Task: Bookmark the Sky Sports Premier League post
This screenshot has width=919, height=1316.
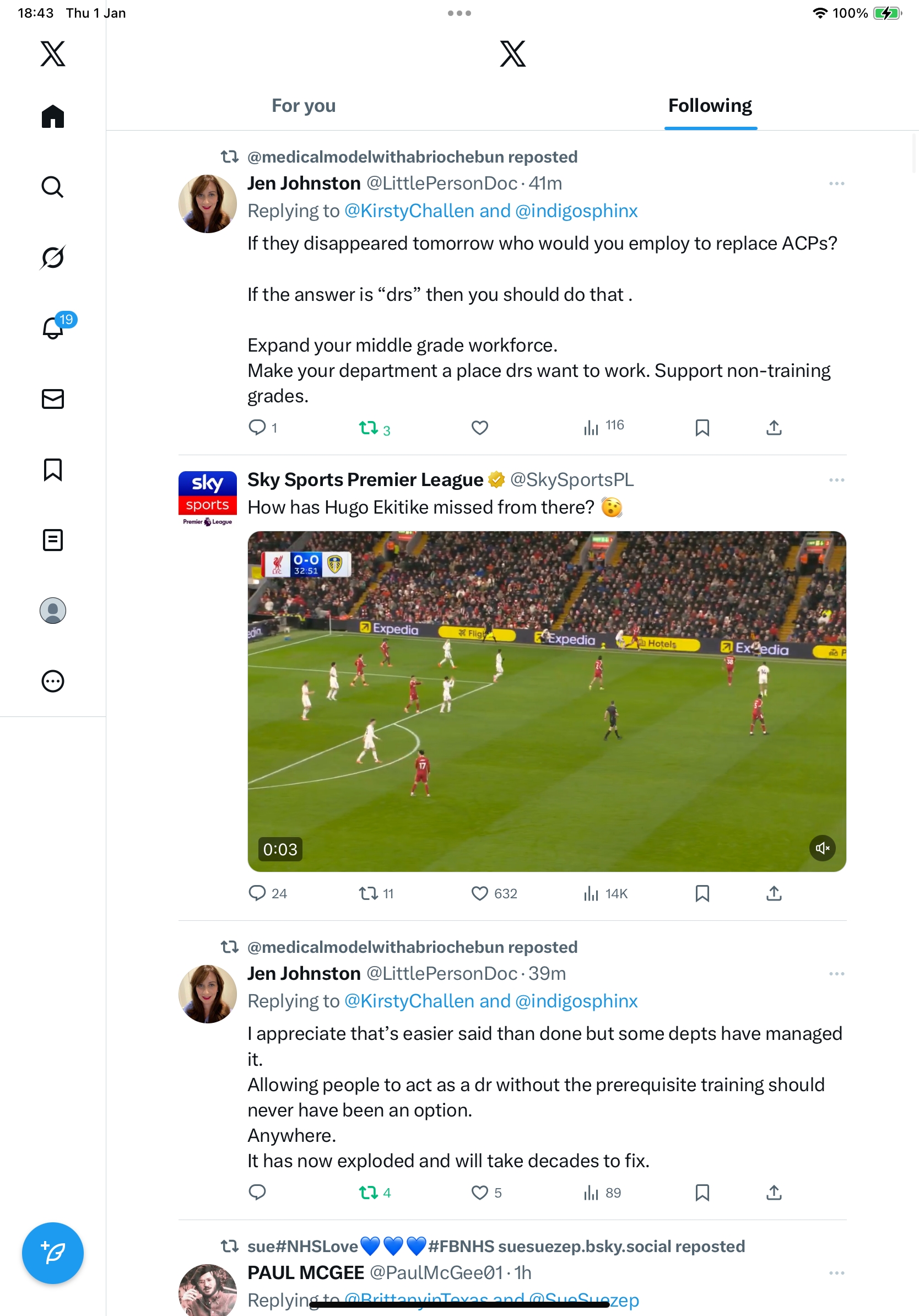Action: click(x=702, y=893)
